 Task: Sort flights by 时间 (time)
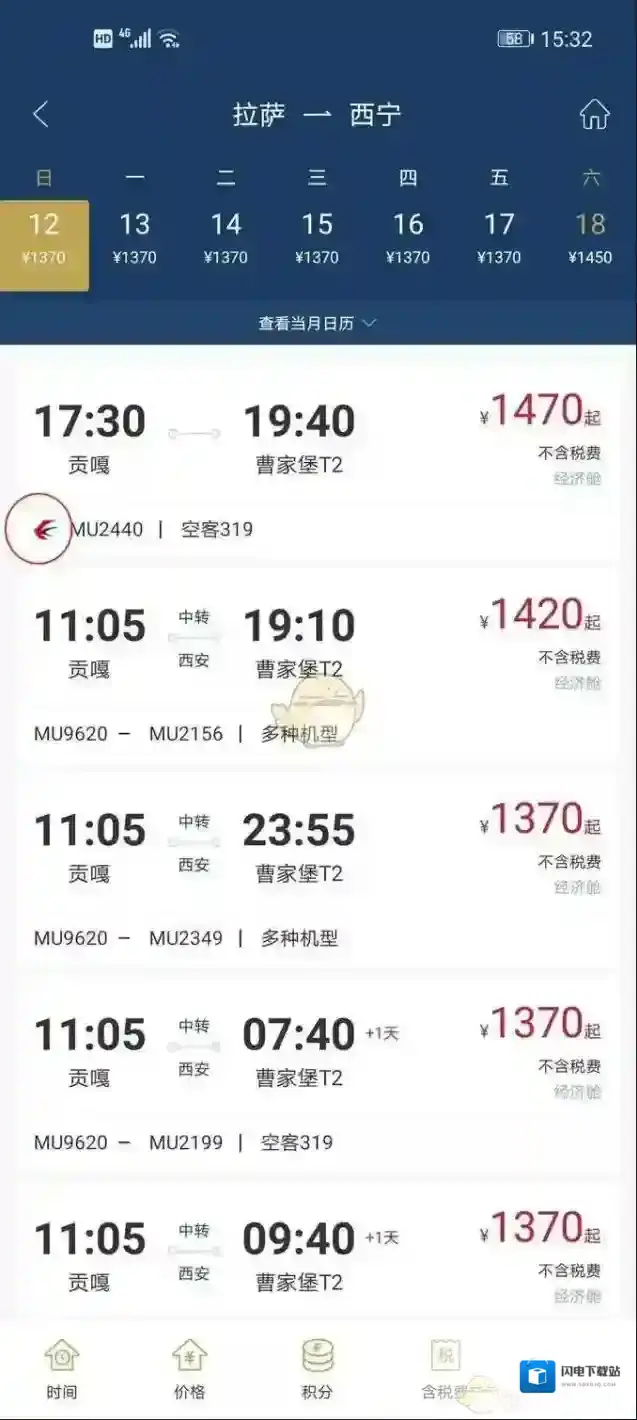61,1370
